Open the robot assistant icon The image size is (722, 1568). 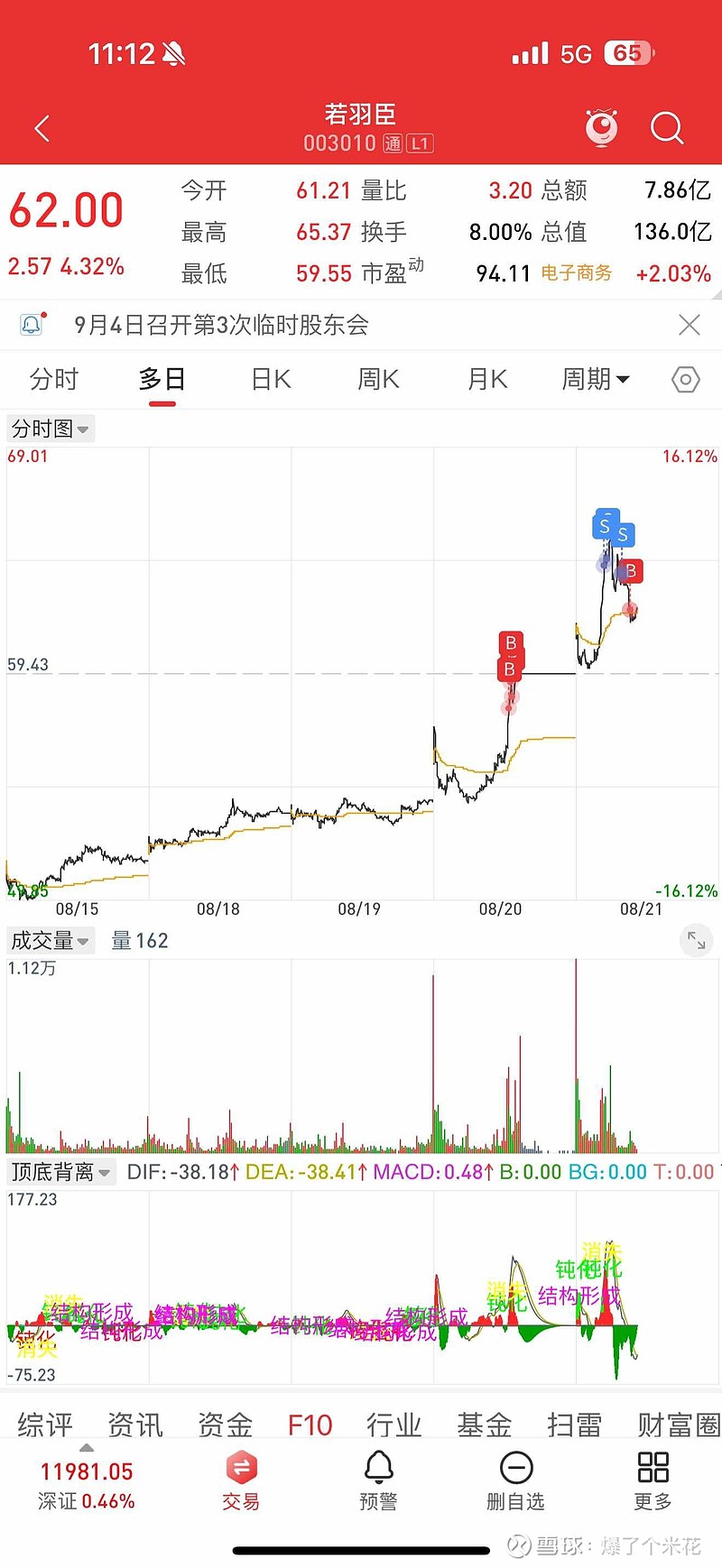tap(601, 128)
